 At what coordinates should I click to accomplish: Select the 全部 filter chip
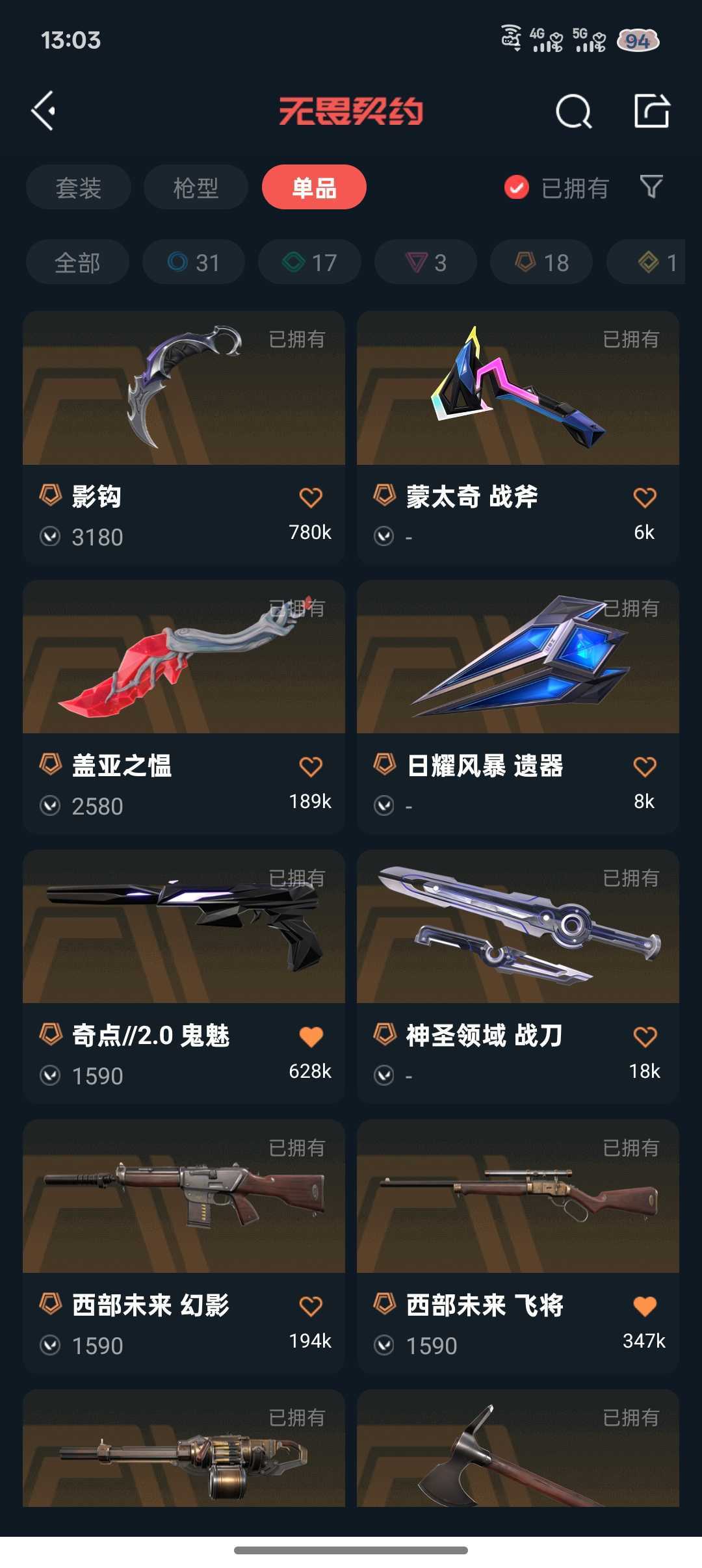(77, 263)
